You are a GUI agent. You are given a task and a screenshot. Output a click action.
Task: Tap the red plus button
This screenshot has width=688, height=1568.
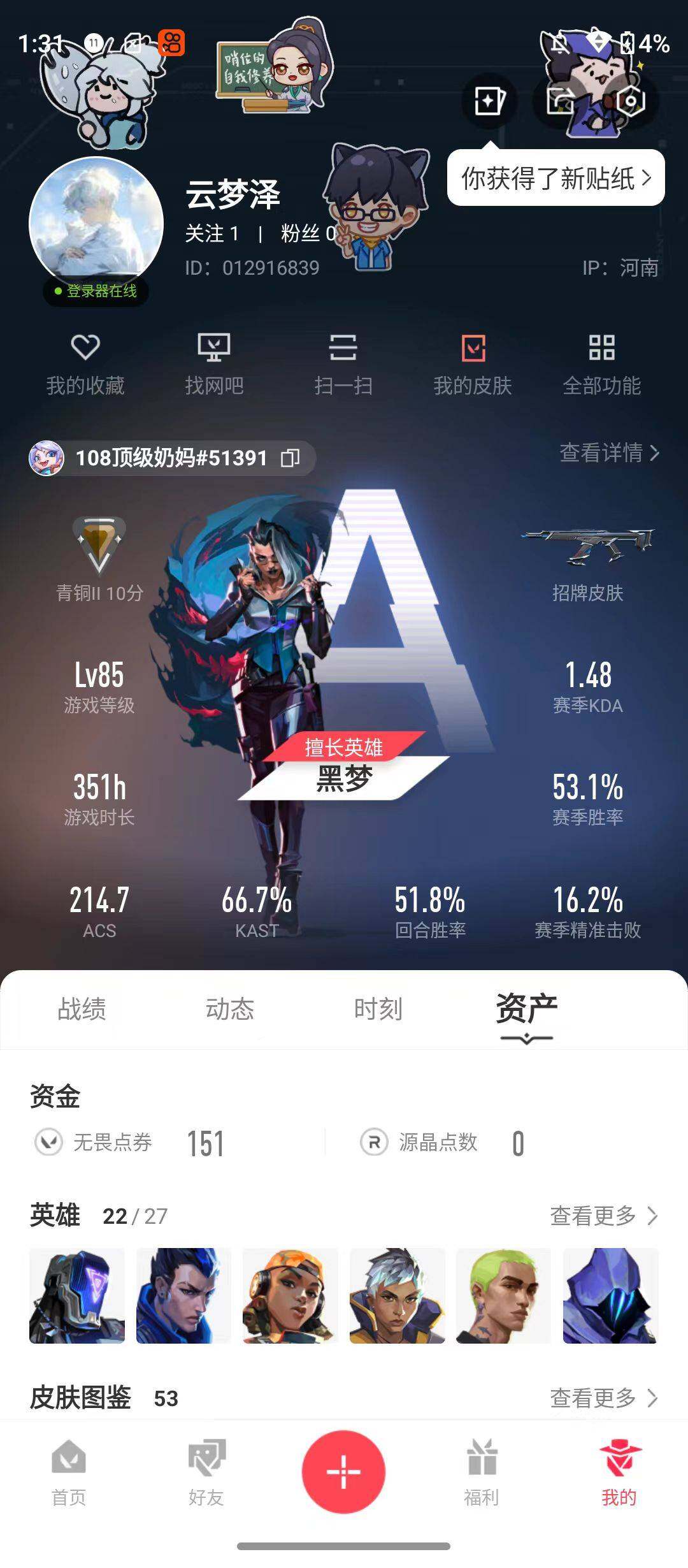coord(343,1472)
